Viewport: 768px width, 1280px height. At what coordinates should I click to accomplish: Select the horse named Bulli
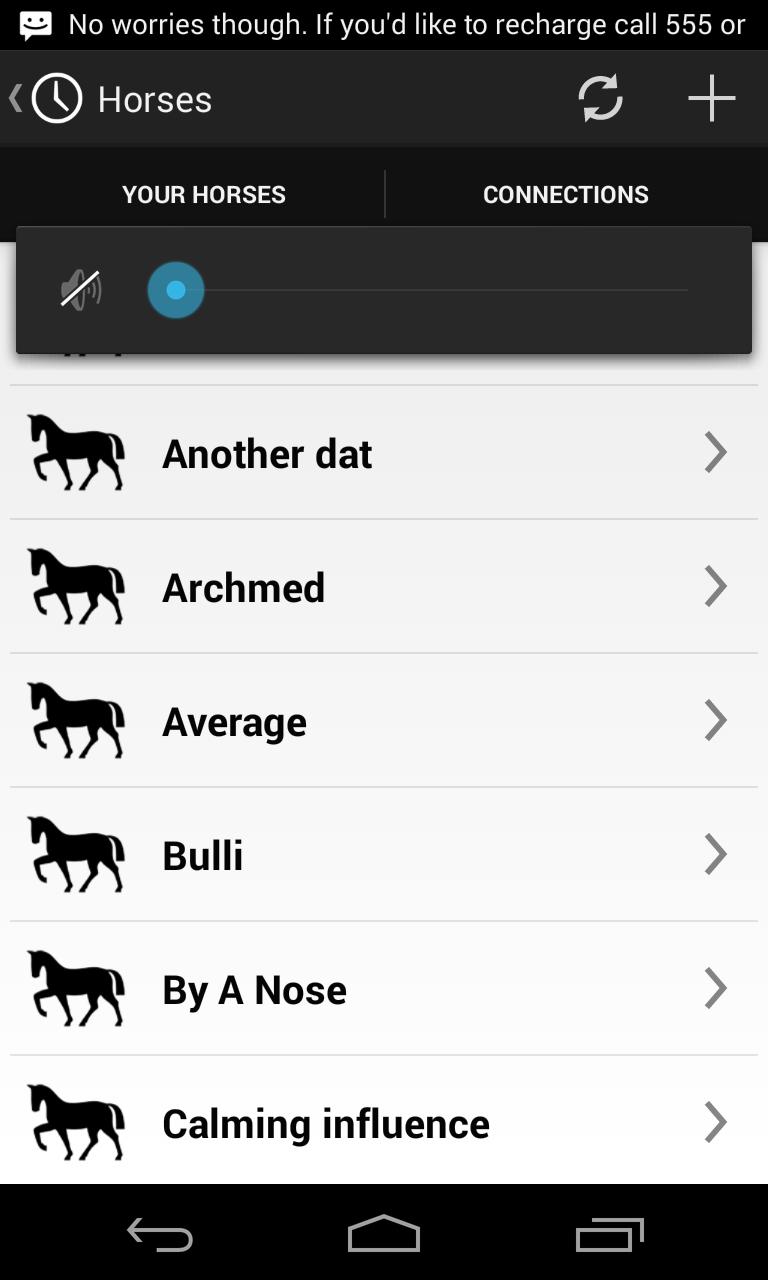click(384, 855)
